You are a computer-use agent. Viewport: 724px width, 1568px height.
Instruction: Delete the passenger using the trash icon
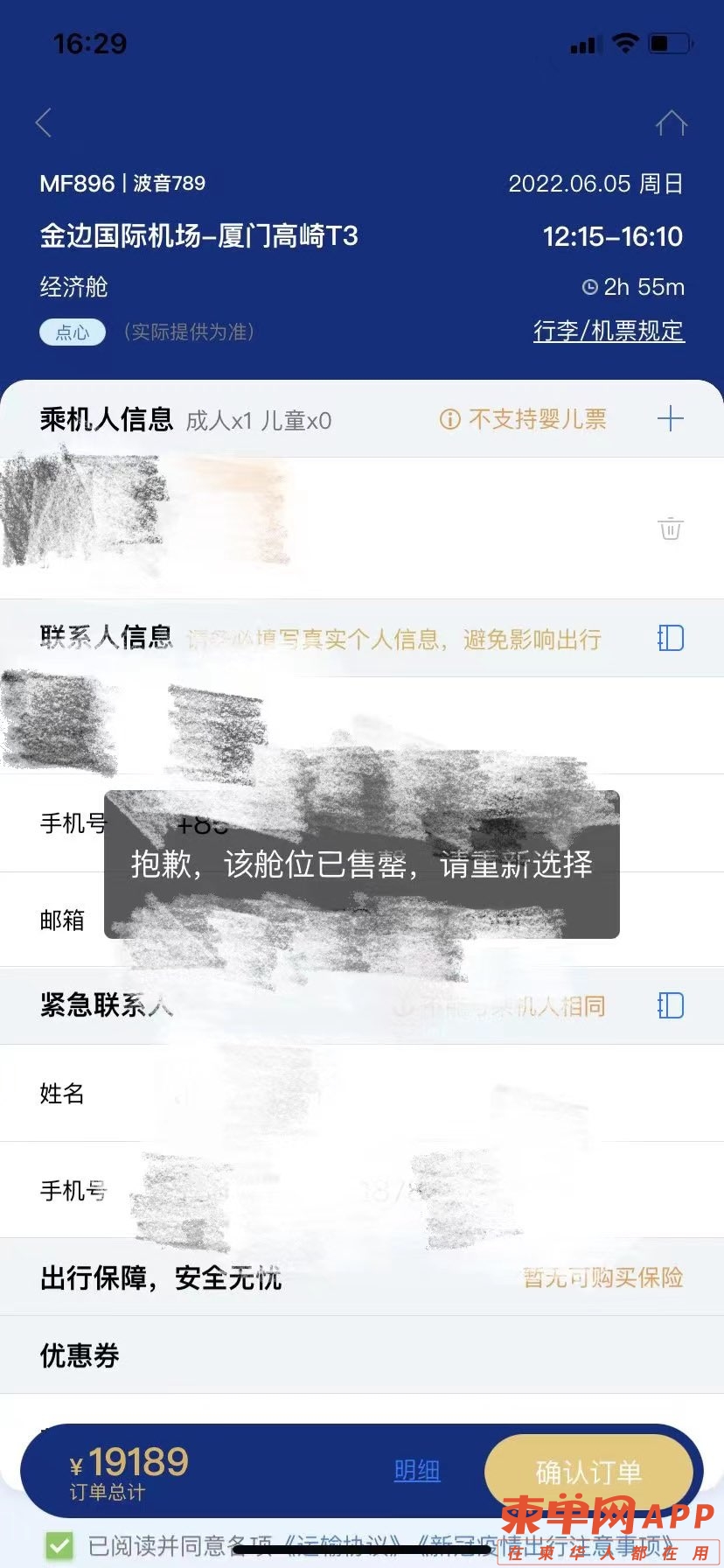(670, 528)
